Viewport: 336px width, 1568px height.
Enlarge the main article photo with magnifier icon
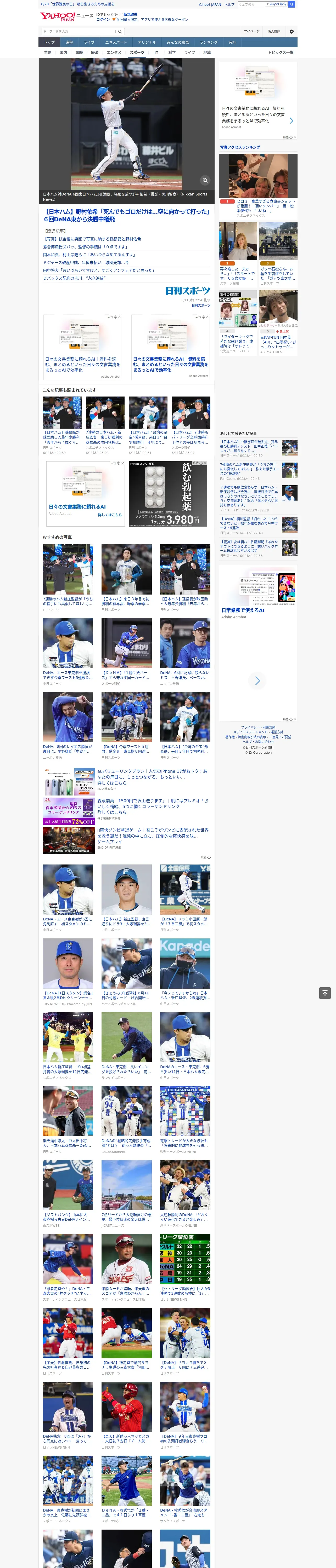click(x=205, y=180)
